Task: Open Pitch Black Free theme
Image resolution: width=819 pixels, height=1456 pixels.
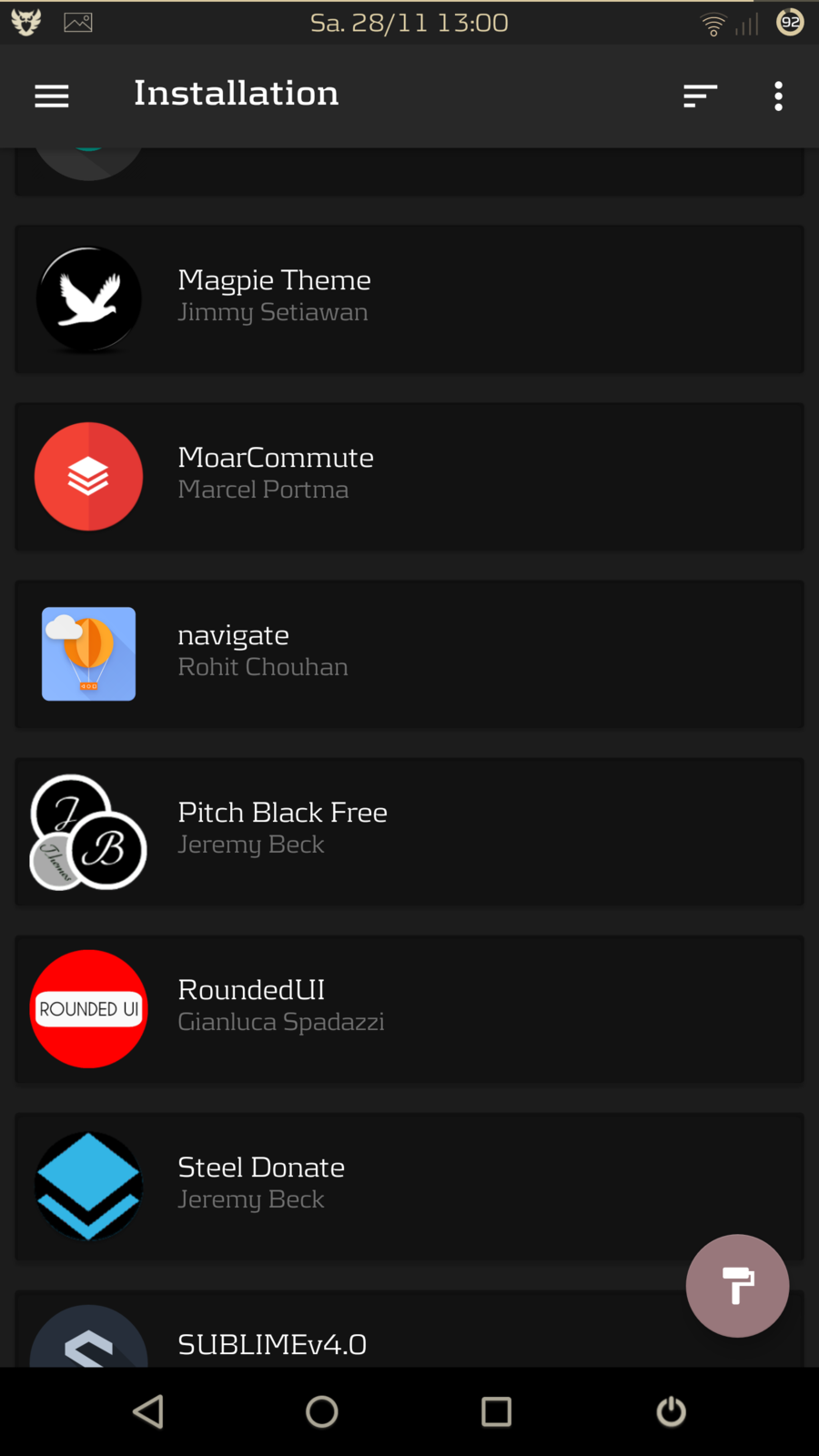Action: coord(409,831)
